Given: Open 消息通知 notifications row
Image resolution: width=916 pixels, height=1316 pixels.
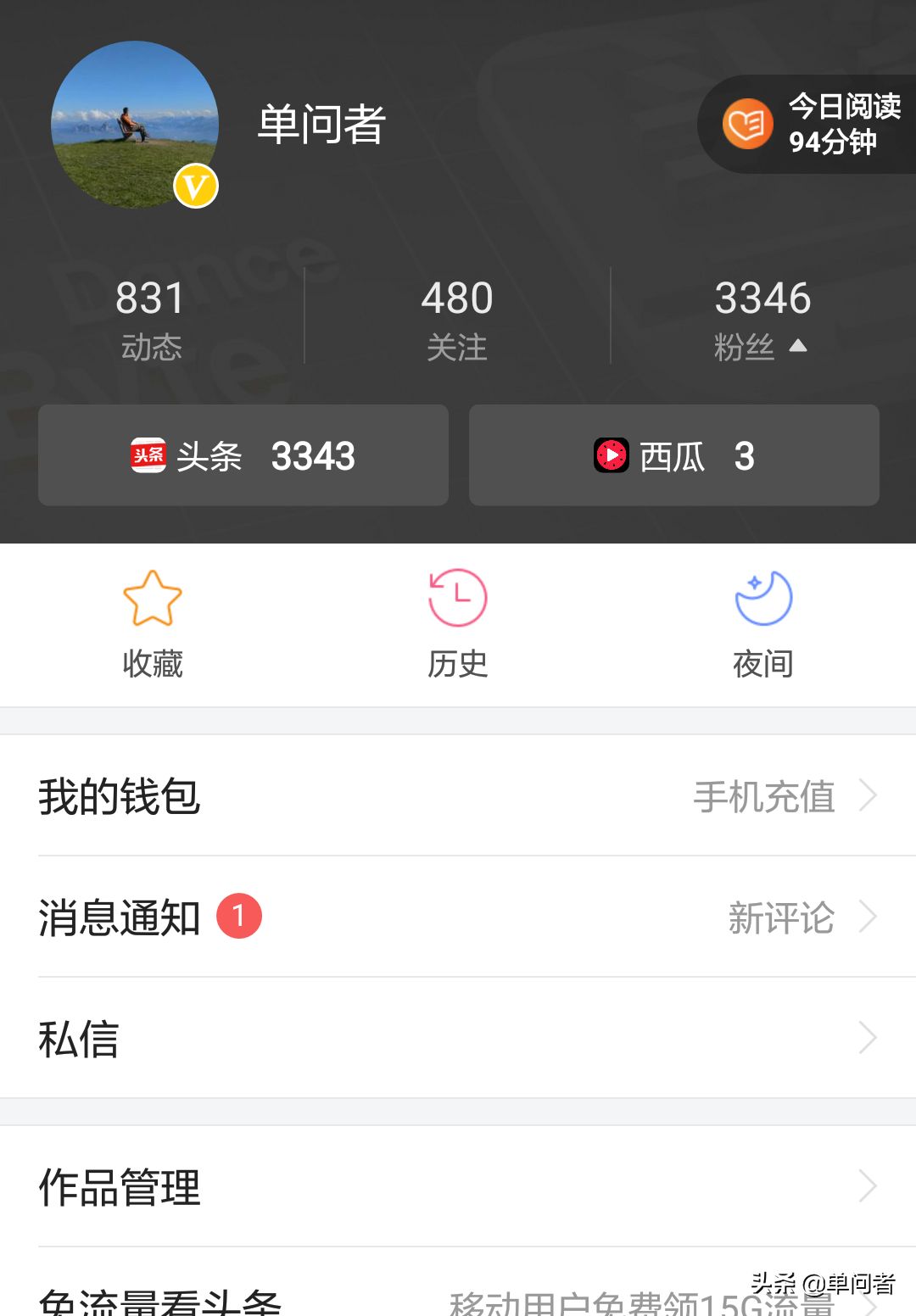Looking at the screenshot, I should point(458,917).
